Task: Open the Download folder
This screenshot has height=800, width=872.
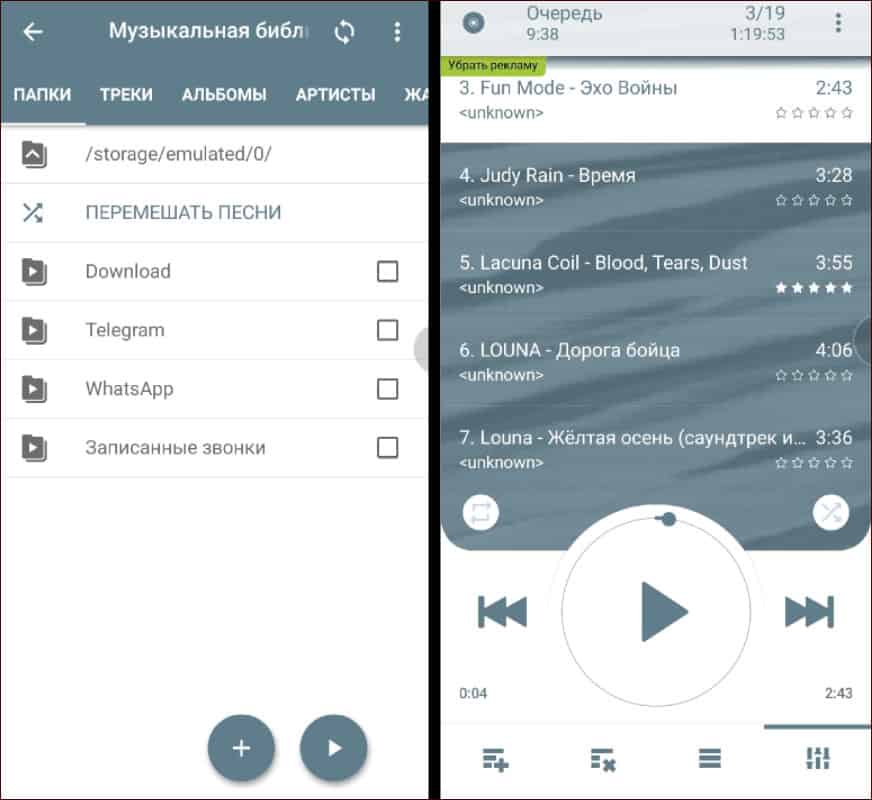Action: point(128,271)
